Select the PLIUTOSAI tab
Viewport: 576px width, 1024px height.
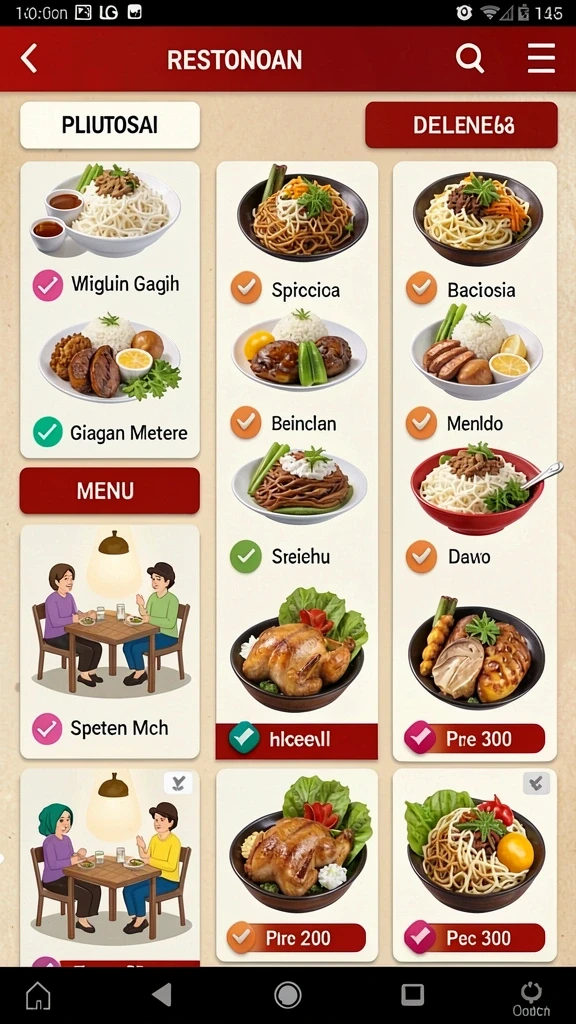[x=110, y=125]
